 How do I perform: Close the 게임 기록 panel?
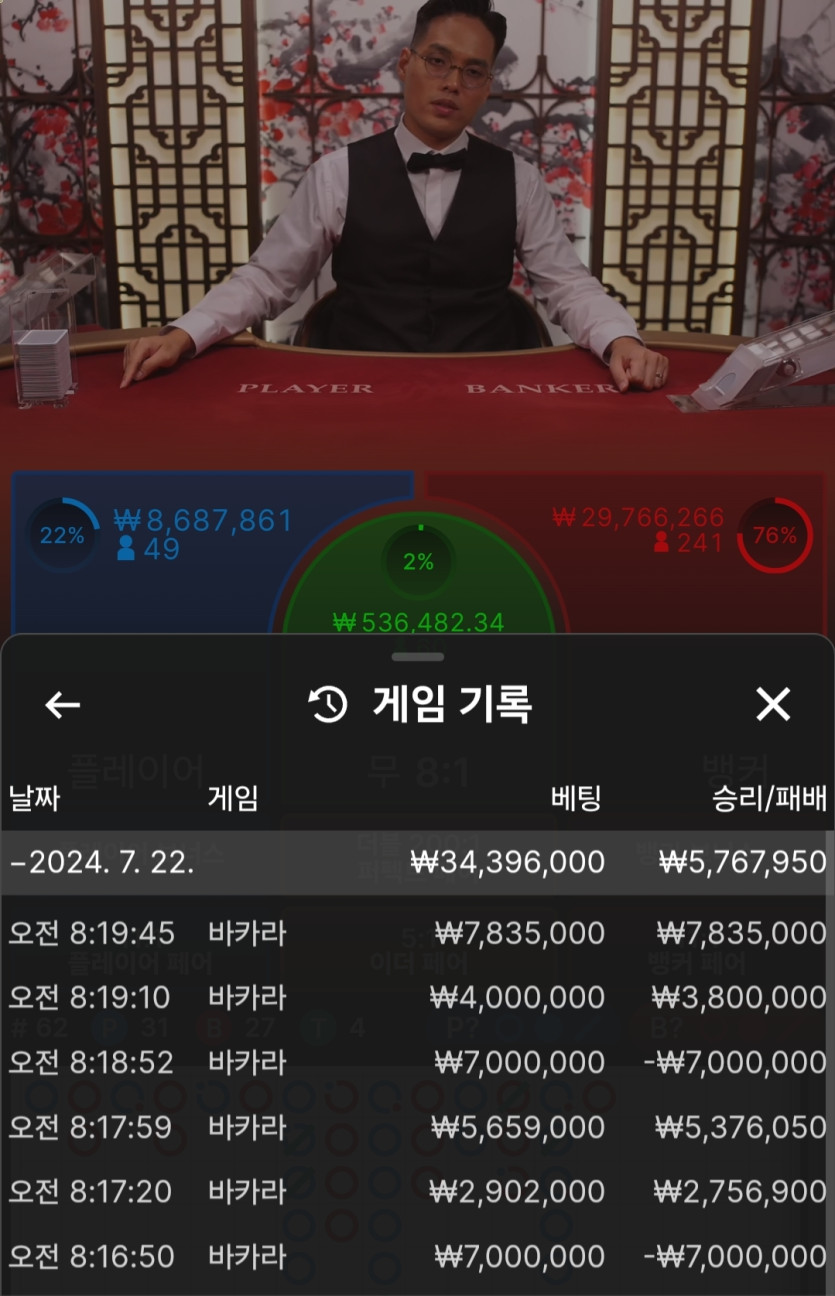click(x=773, y=705)
